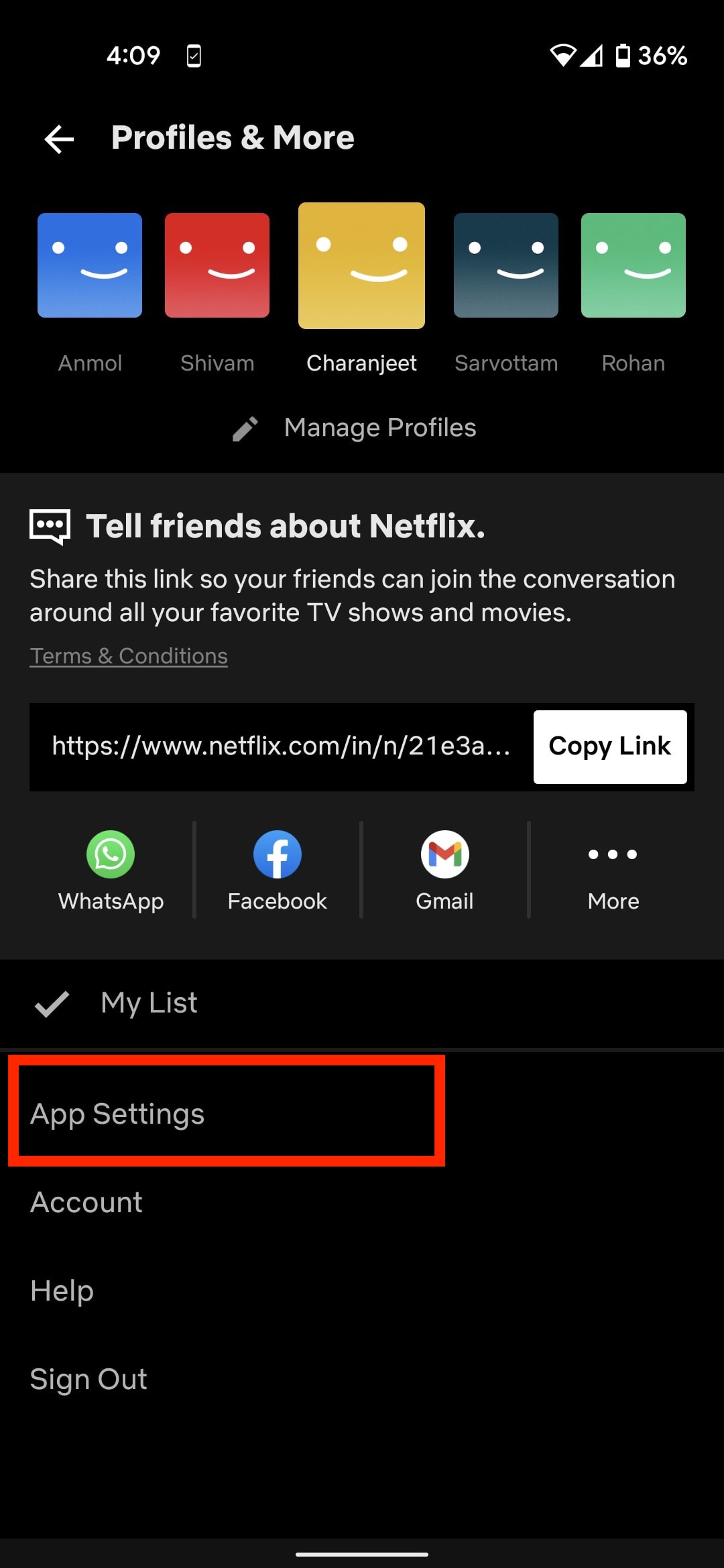Tap the Copy Link button
The width and height of the screenshot is (724, 1568).
(x=610, y=746)
